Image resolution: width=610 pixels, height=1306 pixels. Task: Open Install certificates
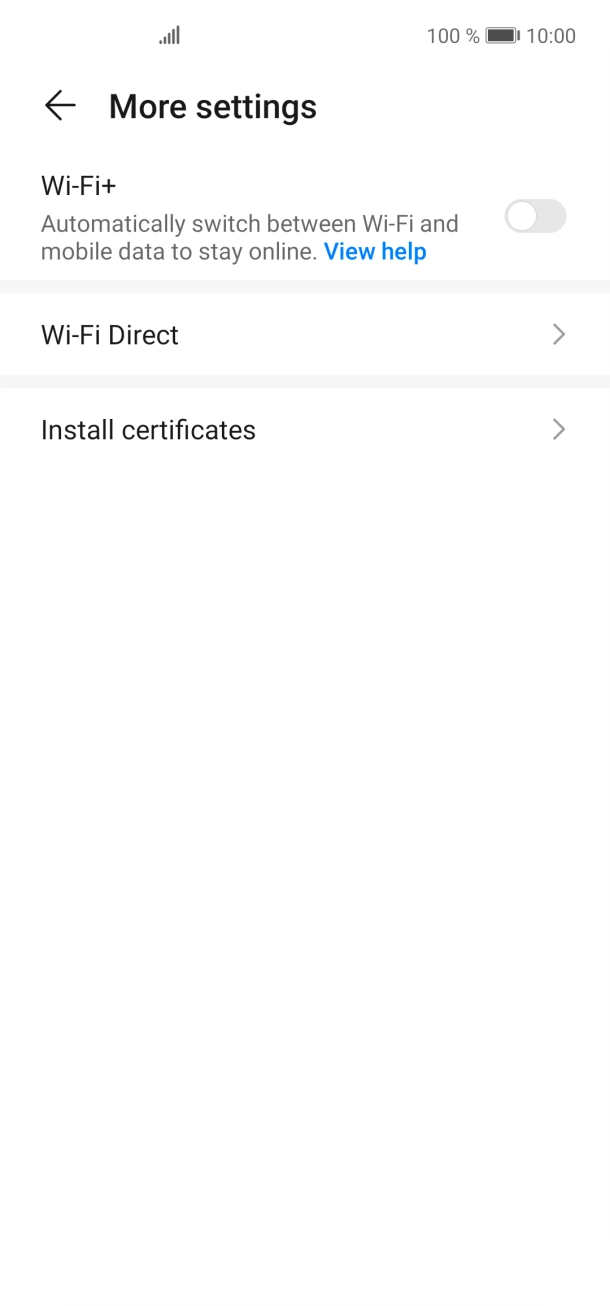(x=304, y=430)
